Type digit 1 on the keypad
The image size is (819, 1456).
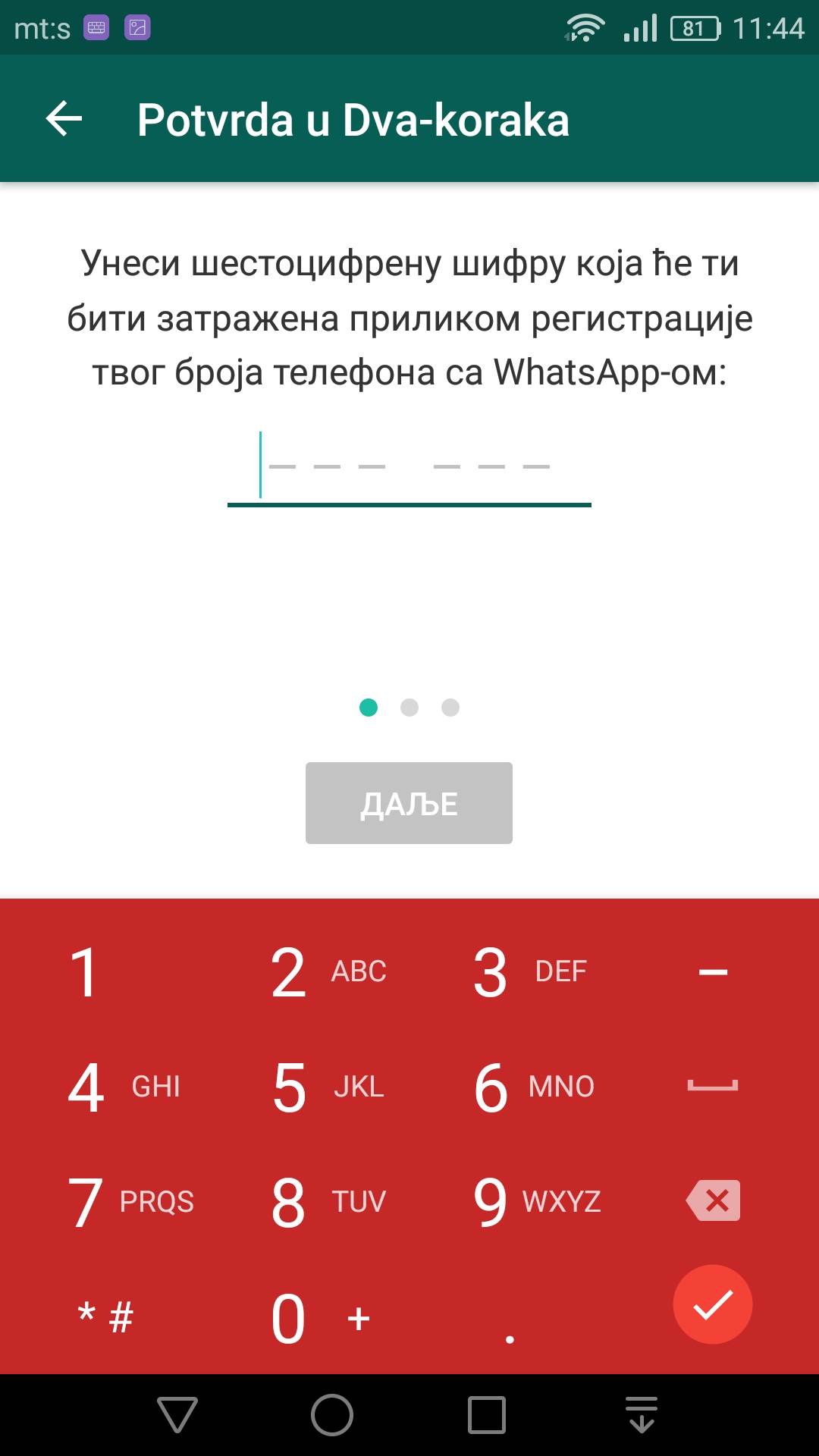click(85, 972)
